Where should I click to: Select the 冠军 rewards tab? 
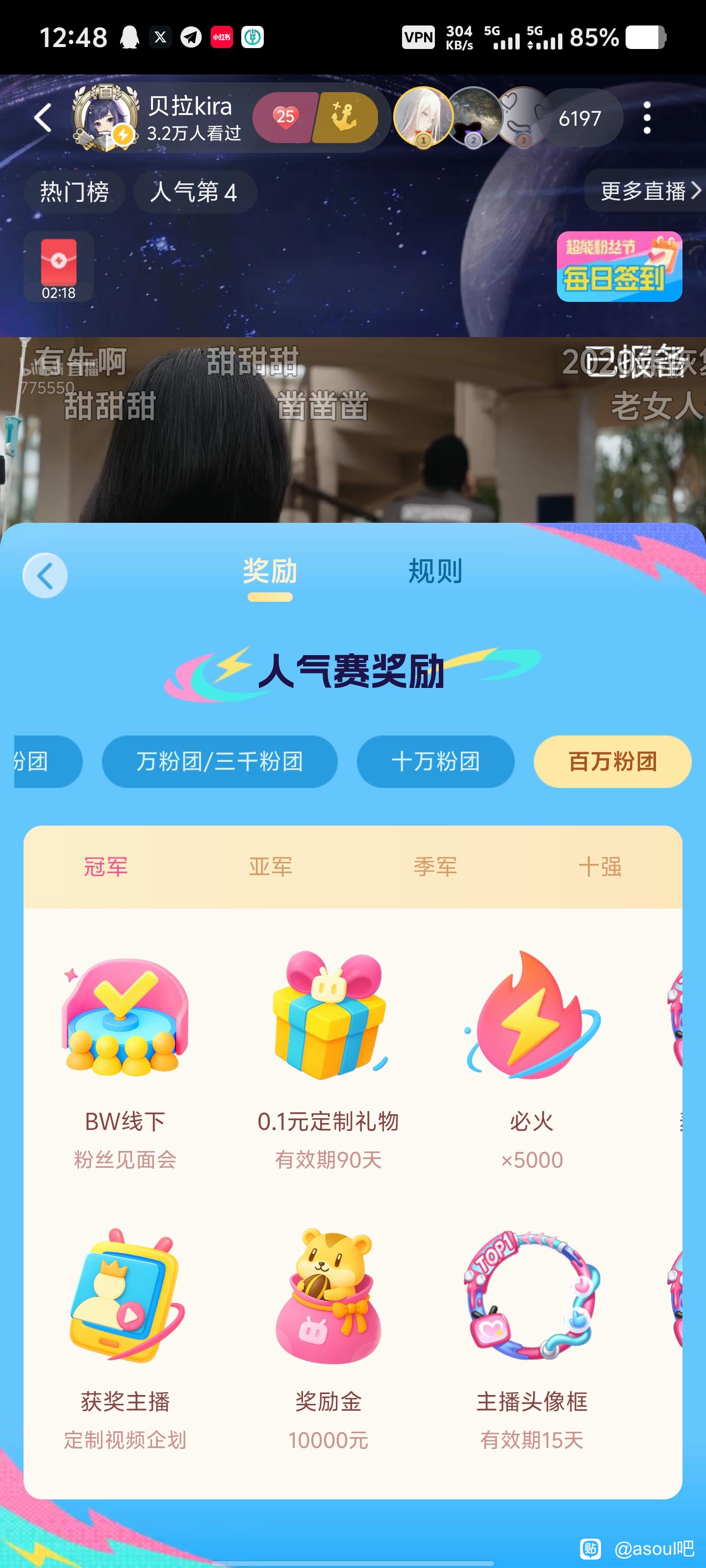[106, 867]
